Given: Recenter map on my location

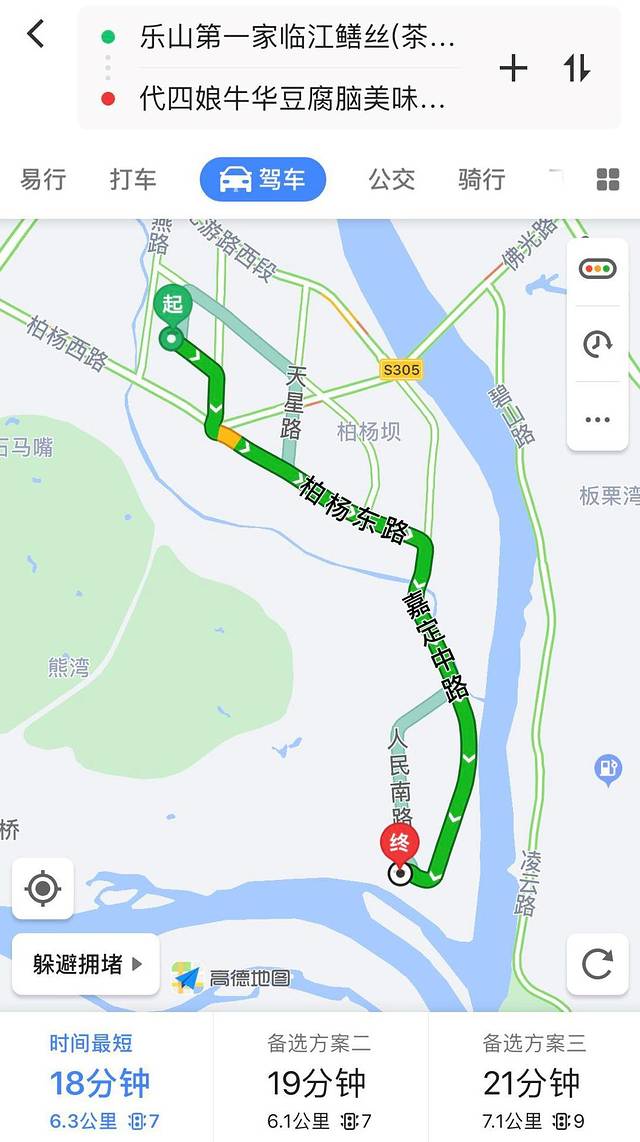Looking at the screenshot, I should click(x=42, y=888).
